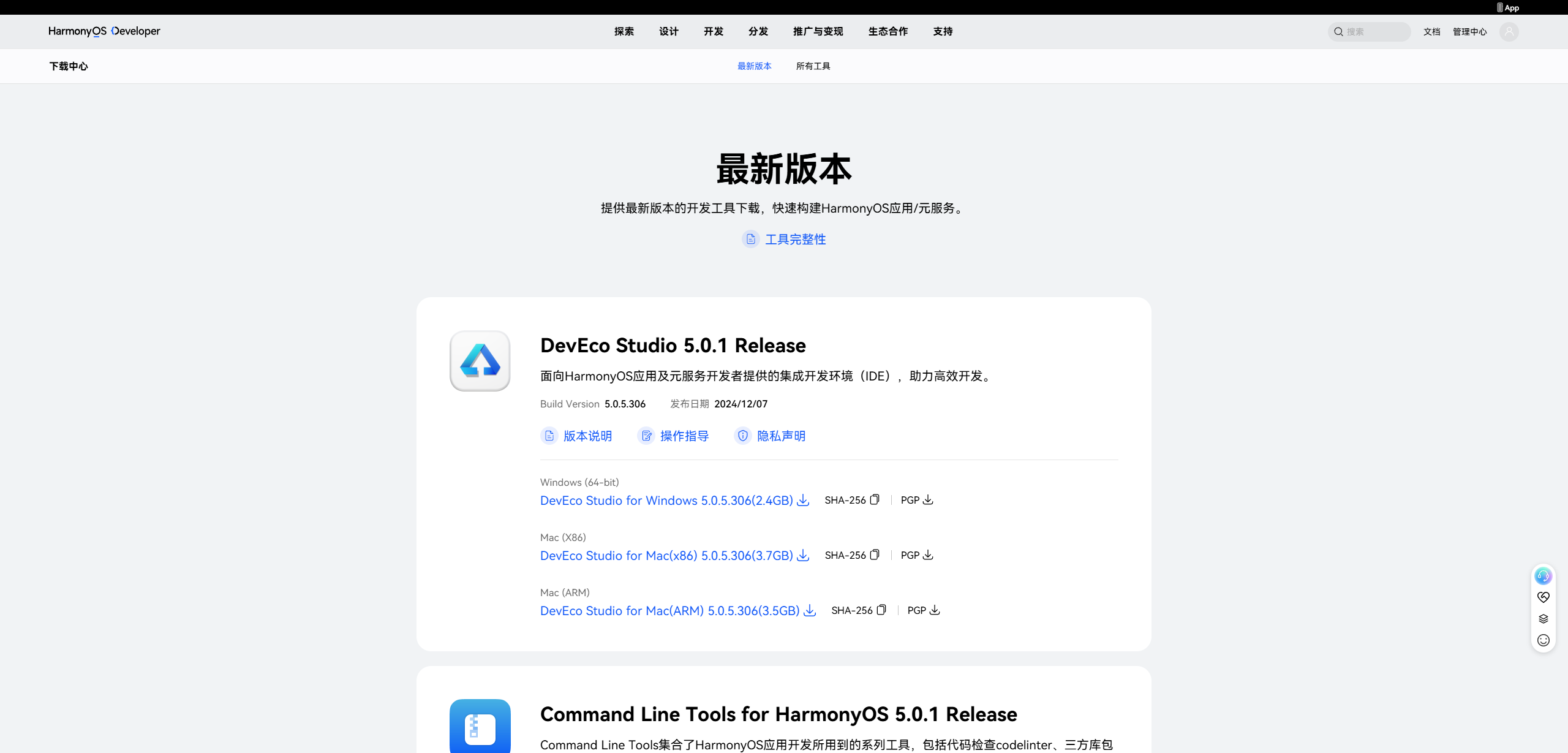This screenshot has width=1568, height=753.
Task: Copy SHA-256 for the Windows download
Action: point(875,500)
